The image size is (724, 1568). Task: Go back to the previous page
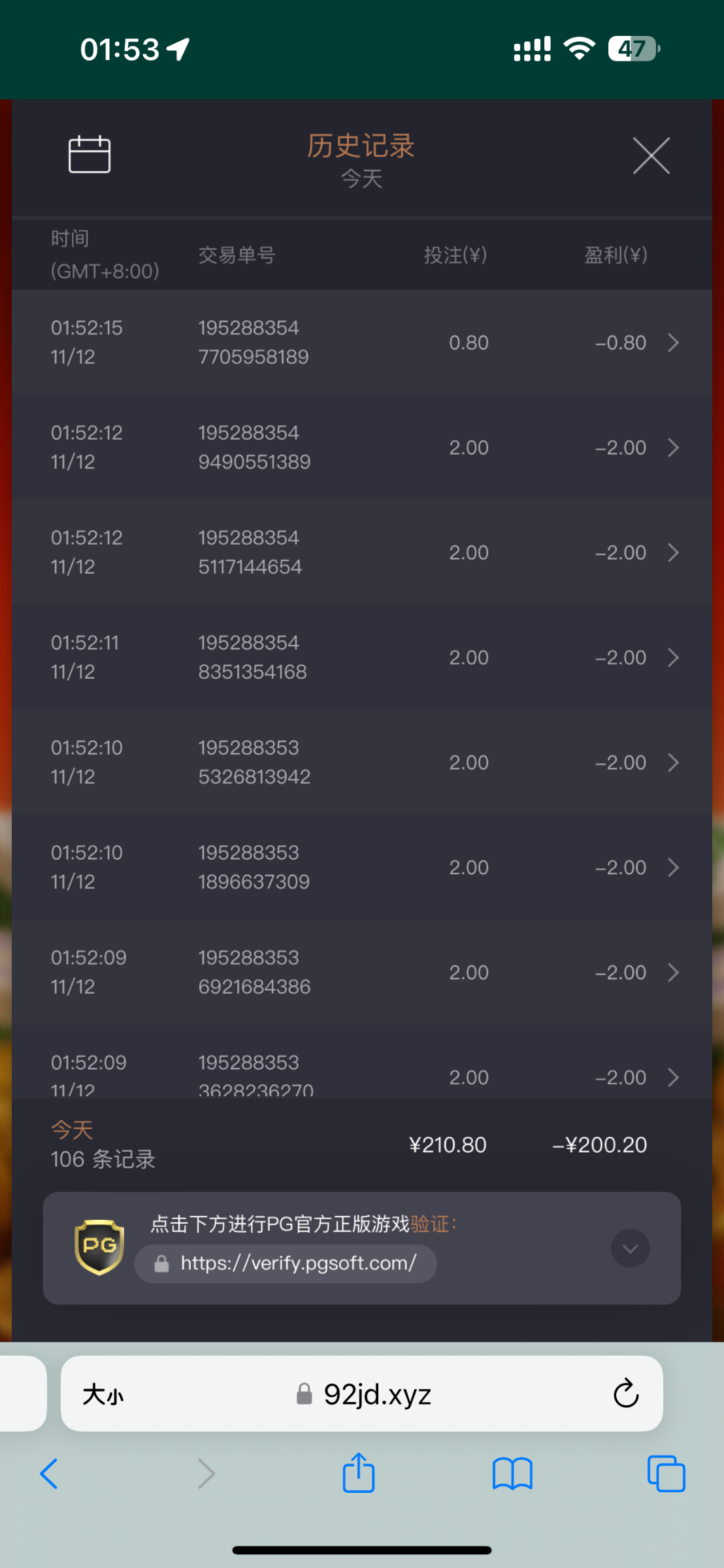click(x=49, y=1474)
